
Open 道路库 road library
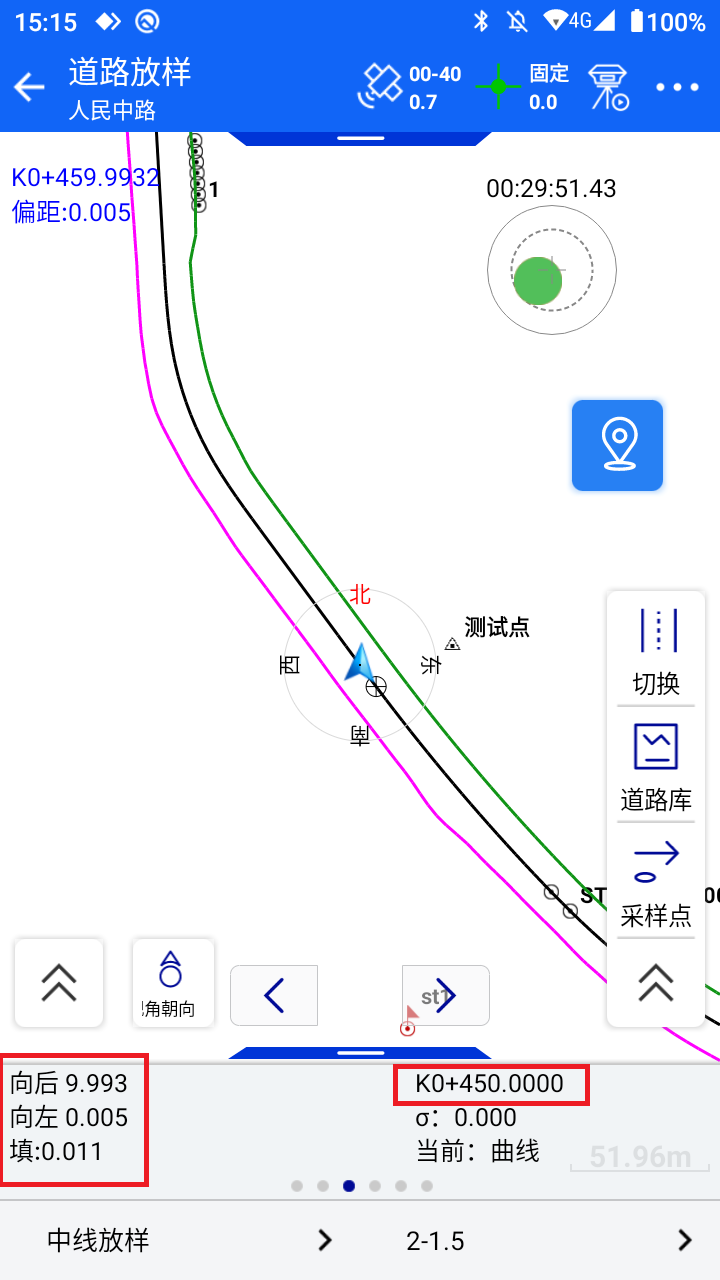[x=656, y=767]
